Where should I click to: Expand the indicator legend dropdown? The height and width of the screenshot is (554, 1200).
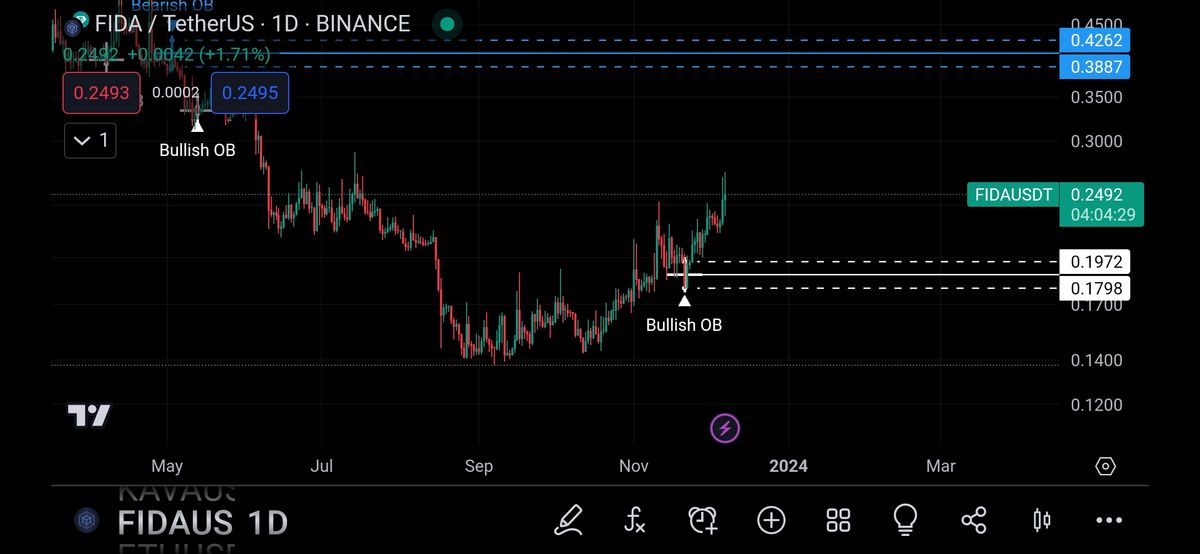pos(91,140)
